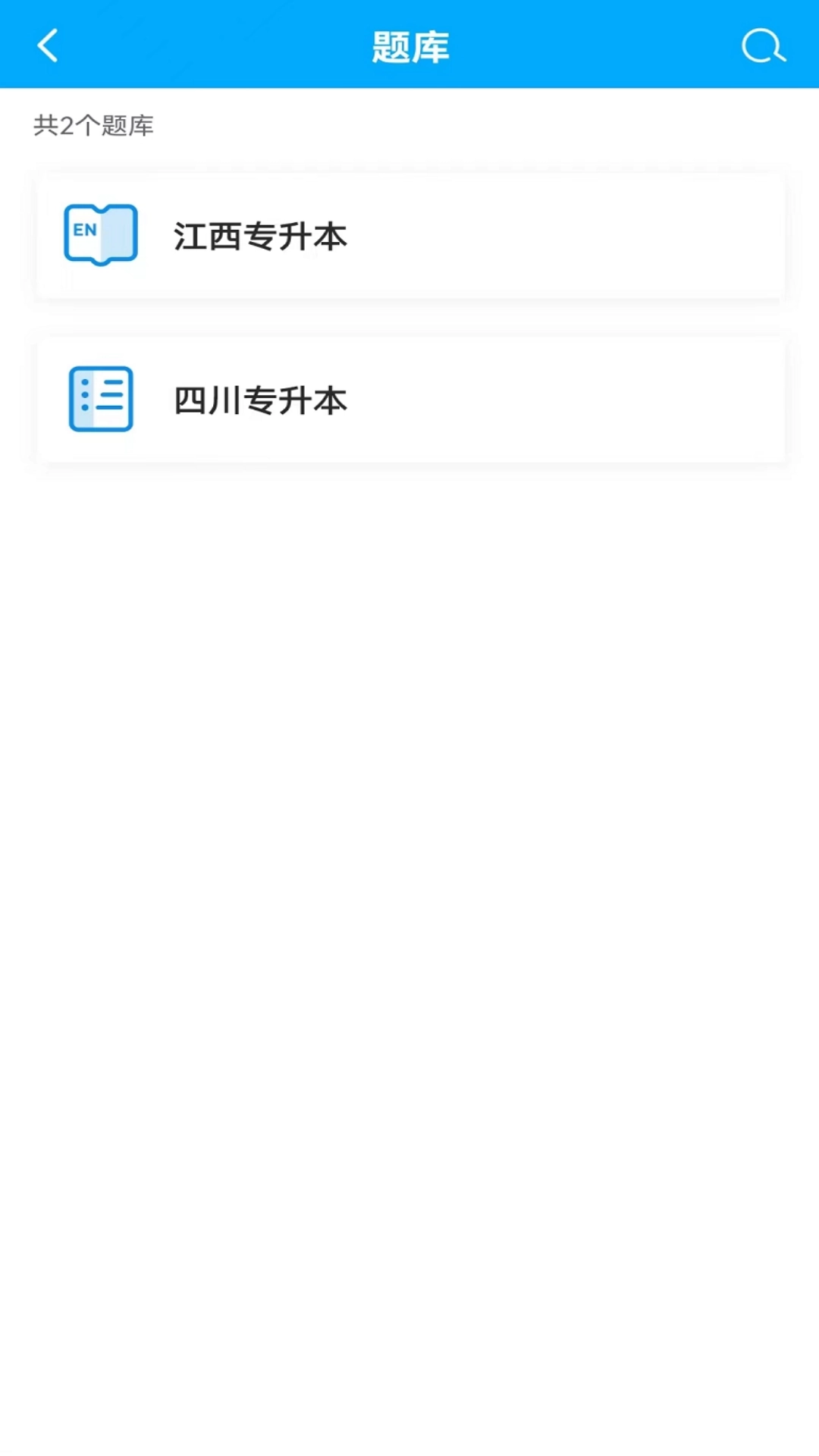Click the 题库 title text
This screenshot has width=819, height=1456.
(x=409, y=45)
